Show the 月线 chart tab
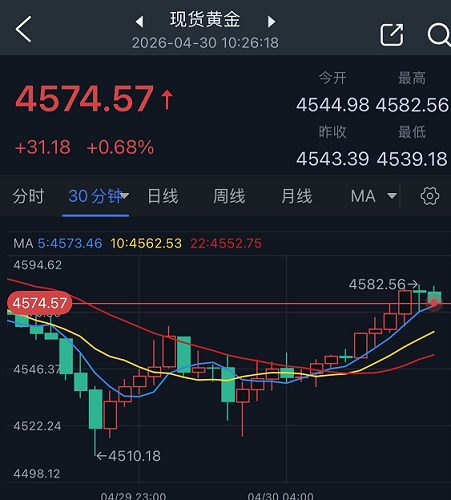Image resolution: width=451 pixels, height=500 pixels. point(297,196)
